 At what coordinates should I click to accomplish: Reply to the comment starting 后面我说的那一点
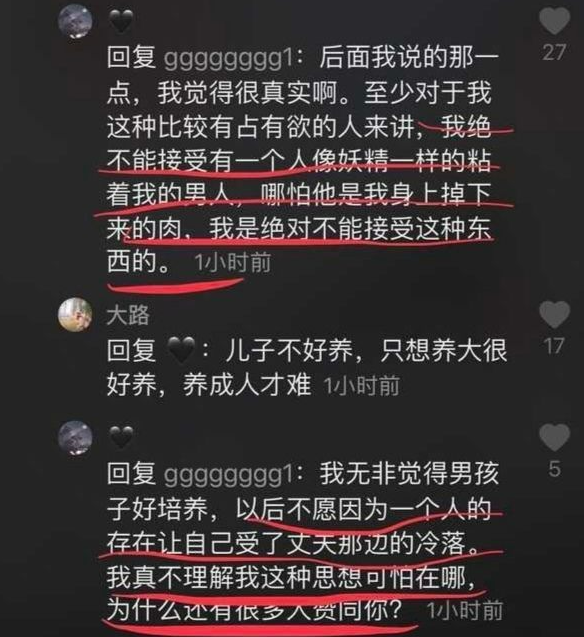[x=301, y=160]
